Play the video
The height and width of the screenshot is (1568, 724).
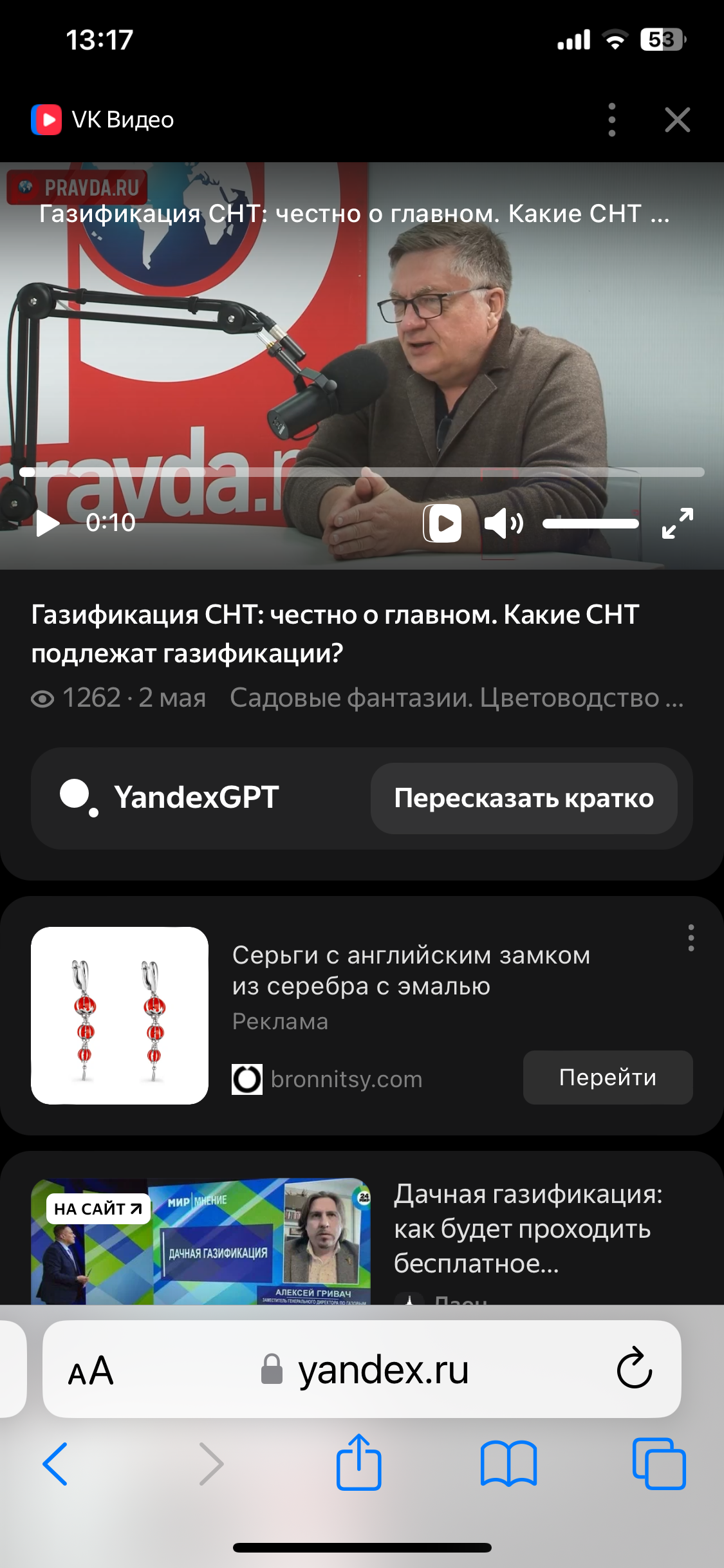48,523
